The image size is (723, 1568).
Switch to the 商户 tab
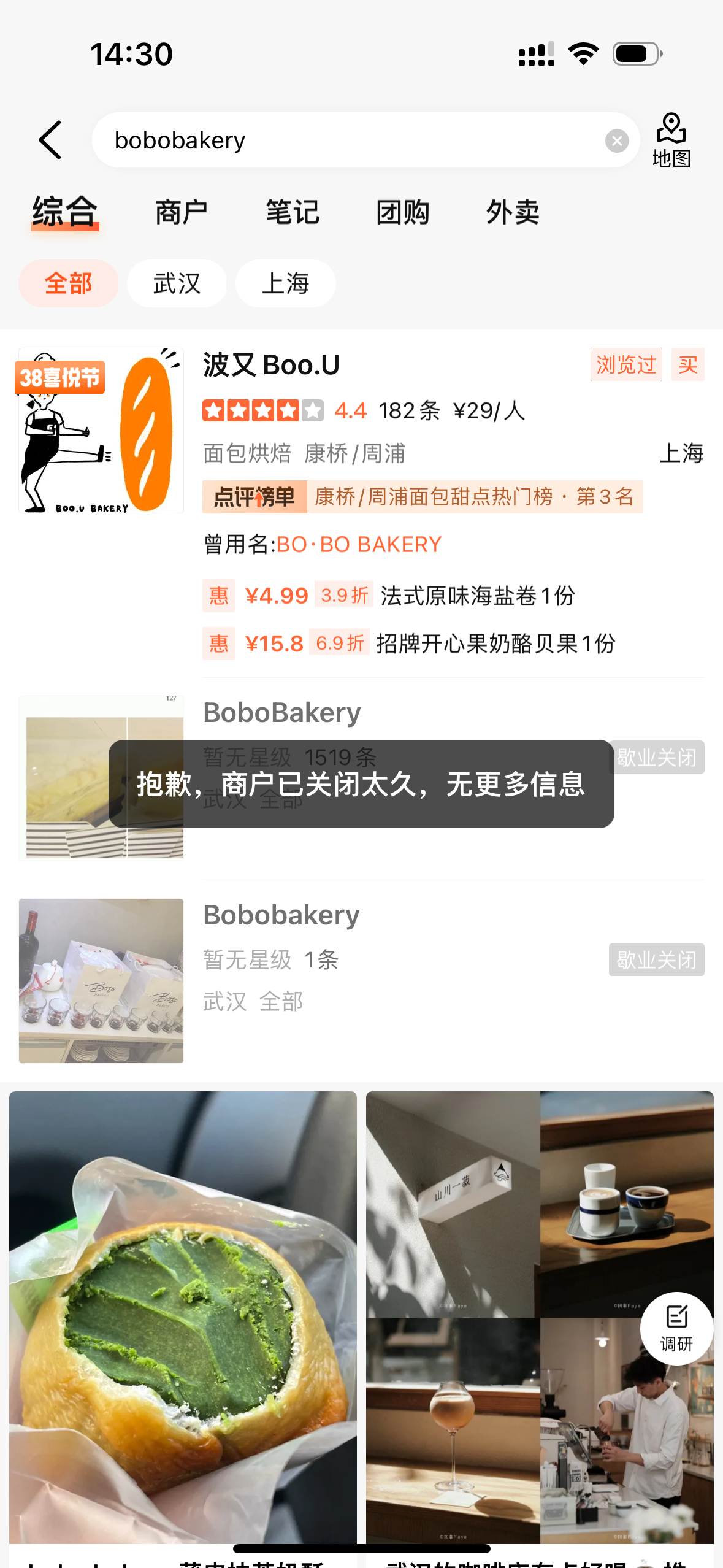click(x=181, y=212)
